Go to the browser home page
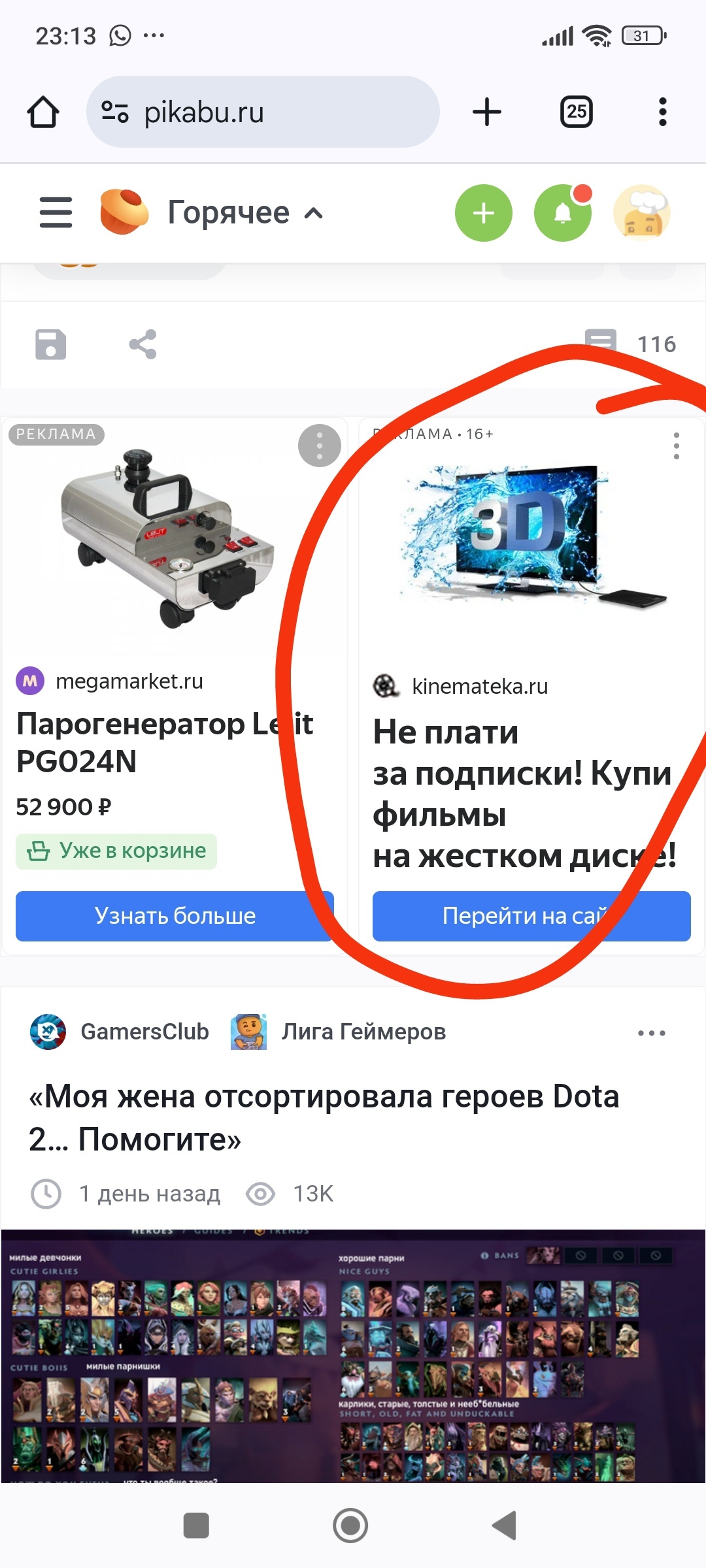This screenshot has height=1568, width=706. coord(43,112)
